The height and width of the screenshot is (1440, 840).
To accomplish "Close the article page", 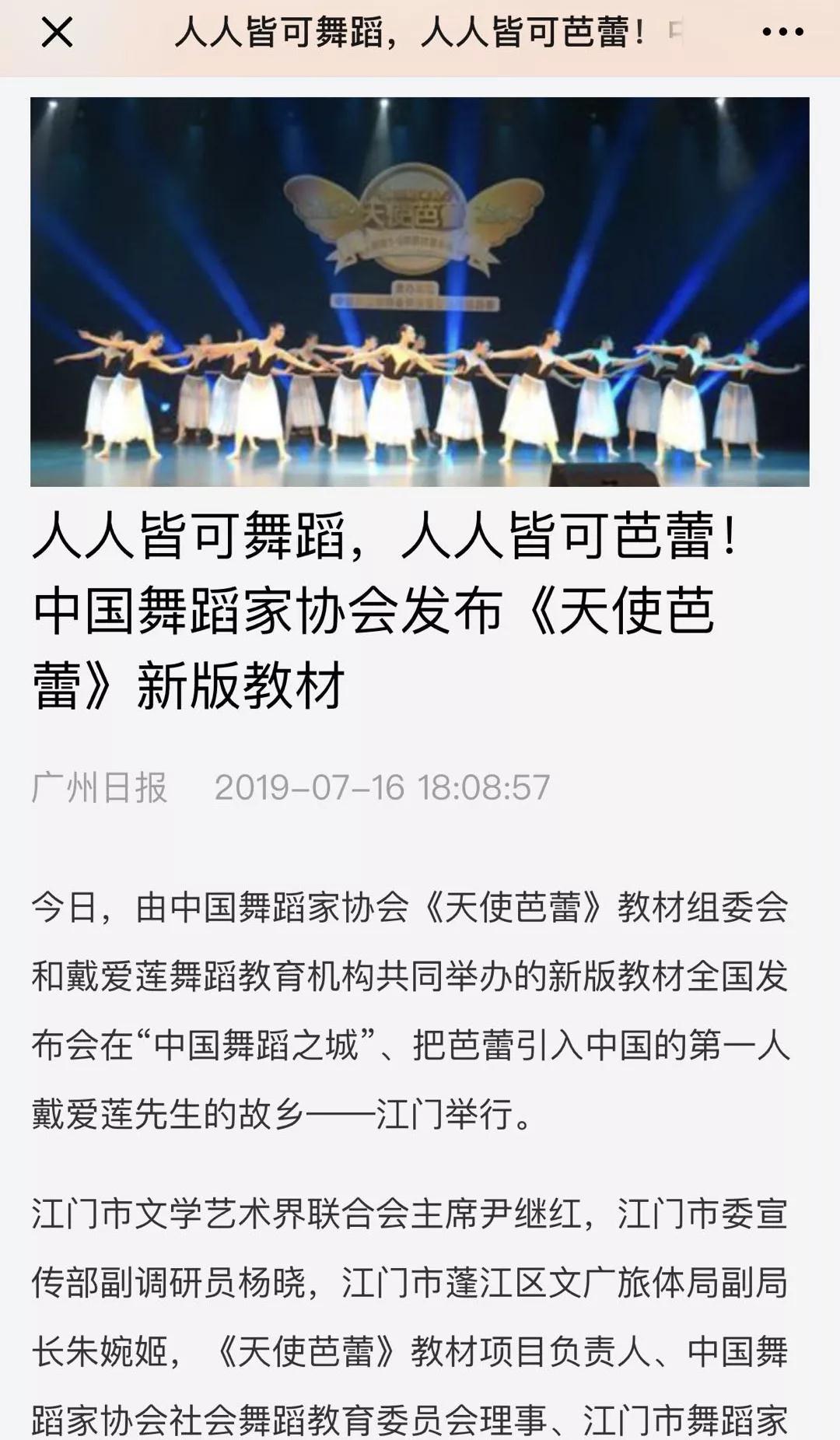I will pyautogui.click(x=57, y=33).
